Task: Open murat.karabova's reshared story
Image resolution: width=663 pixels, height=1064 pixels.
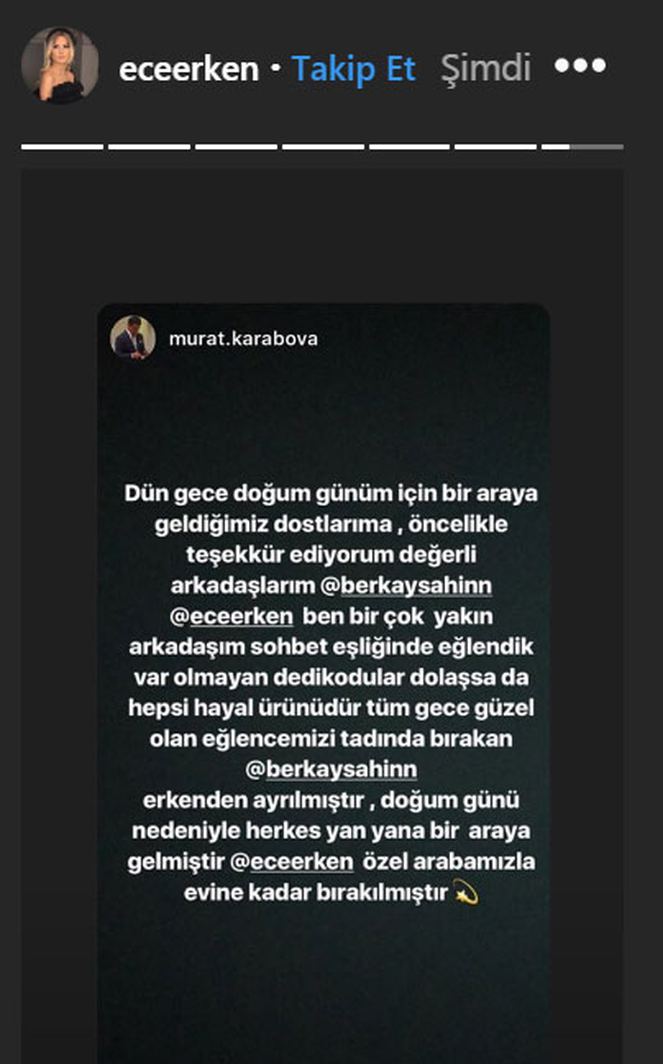Action: tap(323, 680)
